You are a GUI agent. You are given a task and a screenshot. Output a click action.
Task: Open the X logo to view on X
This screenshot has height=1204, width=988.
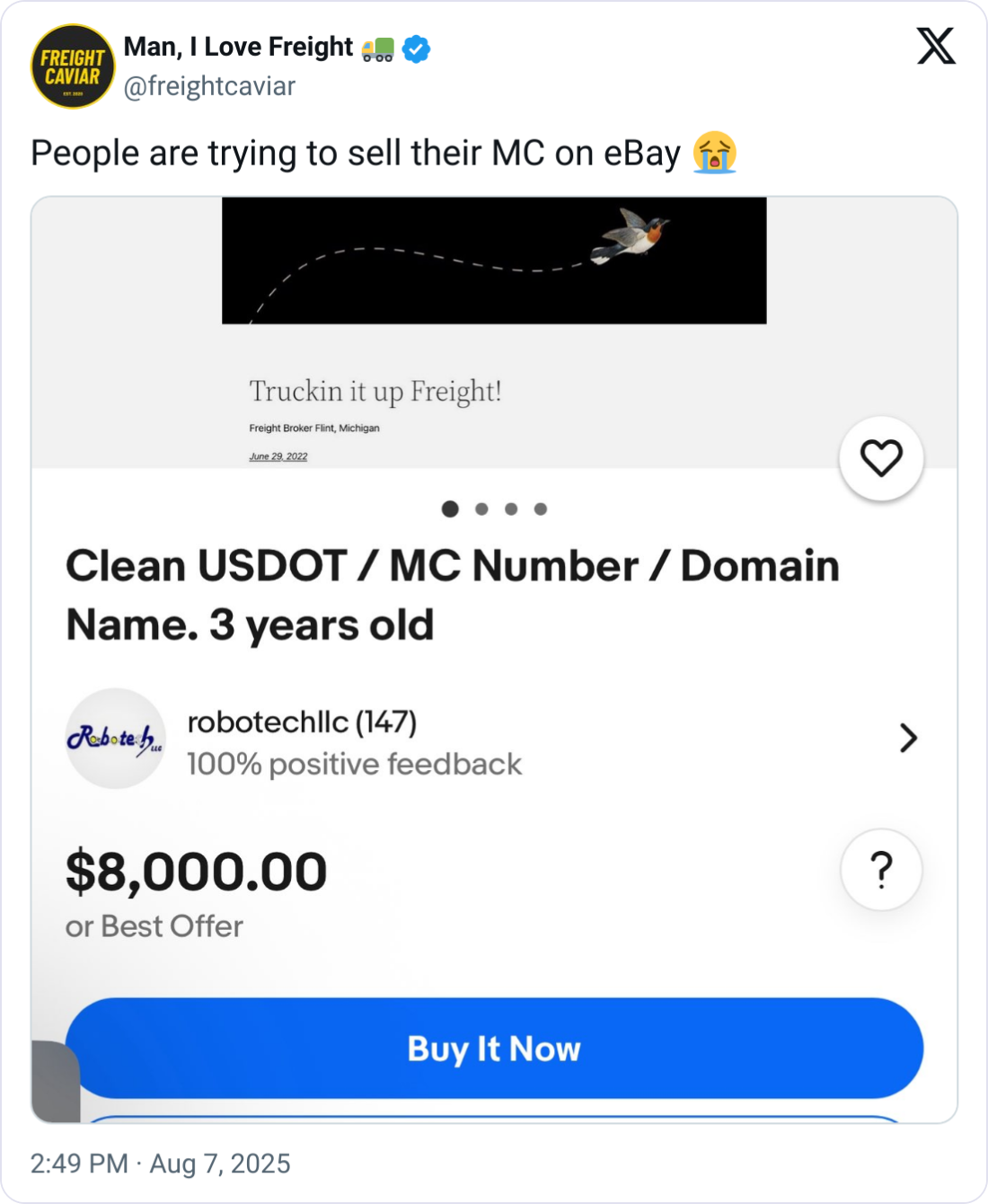point(936,46)
